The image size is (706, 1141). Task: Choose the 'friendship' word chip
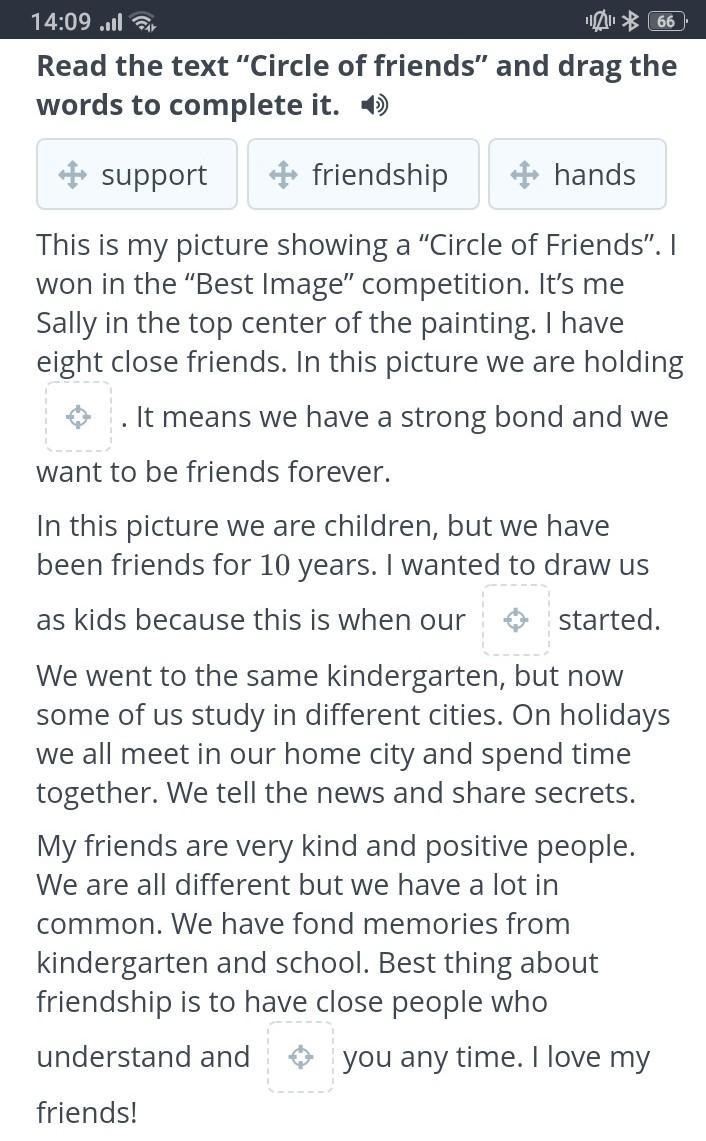[363, 174]
